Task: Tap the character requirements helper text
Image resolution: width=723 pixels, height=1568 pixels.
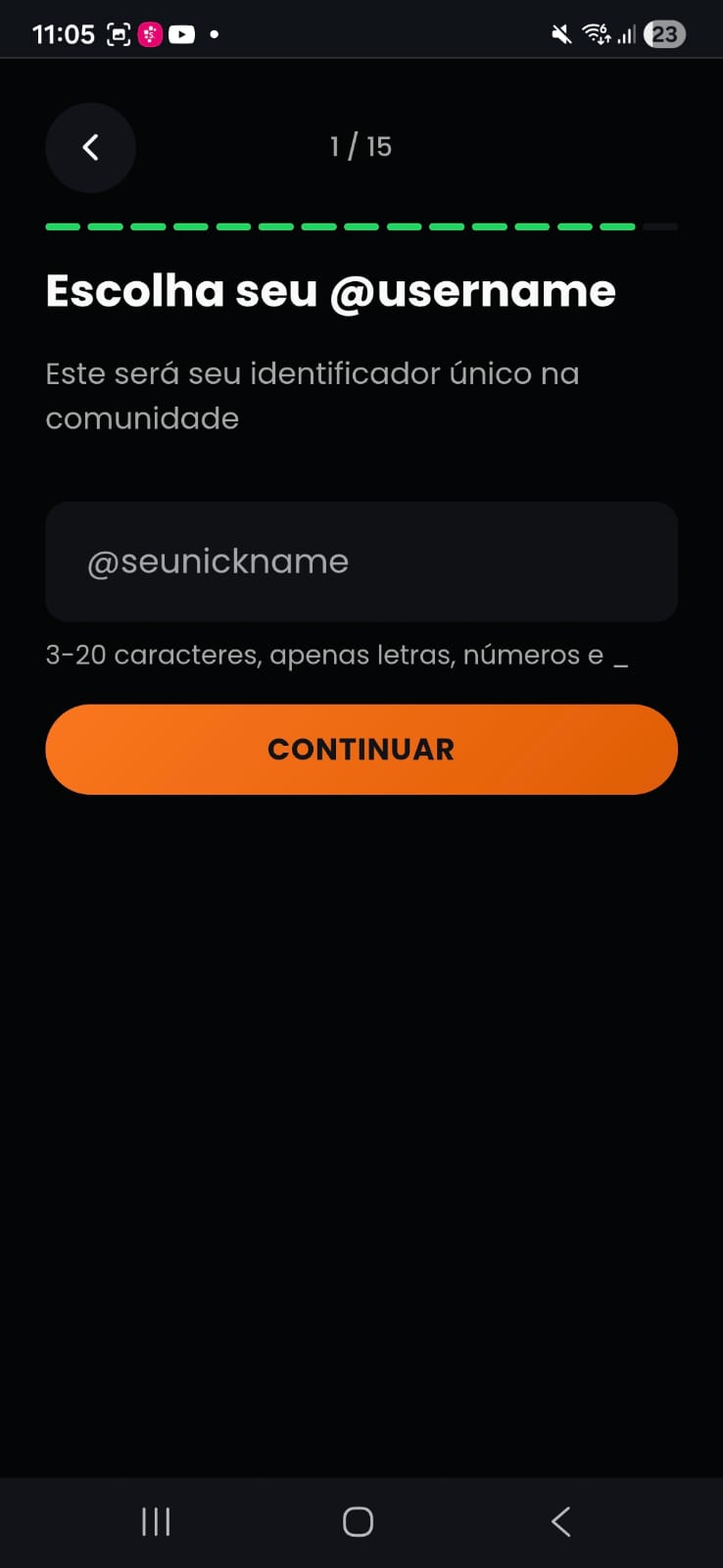Action: (x=339, y=654)
